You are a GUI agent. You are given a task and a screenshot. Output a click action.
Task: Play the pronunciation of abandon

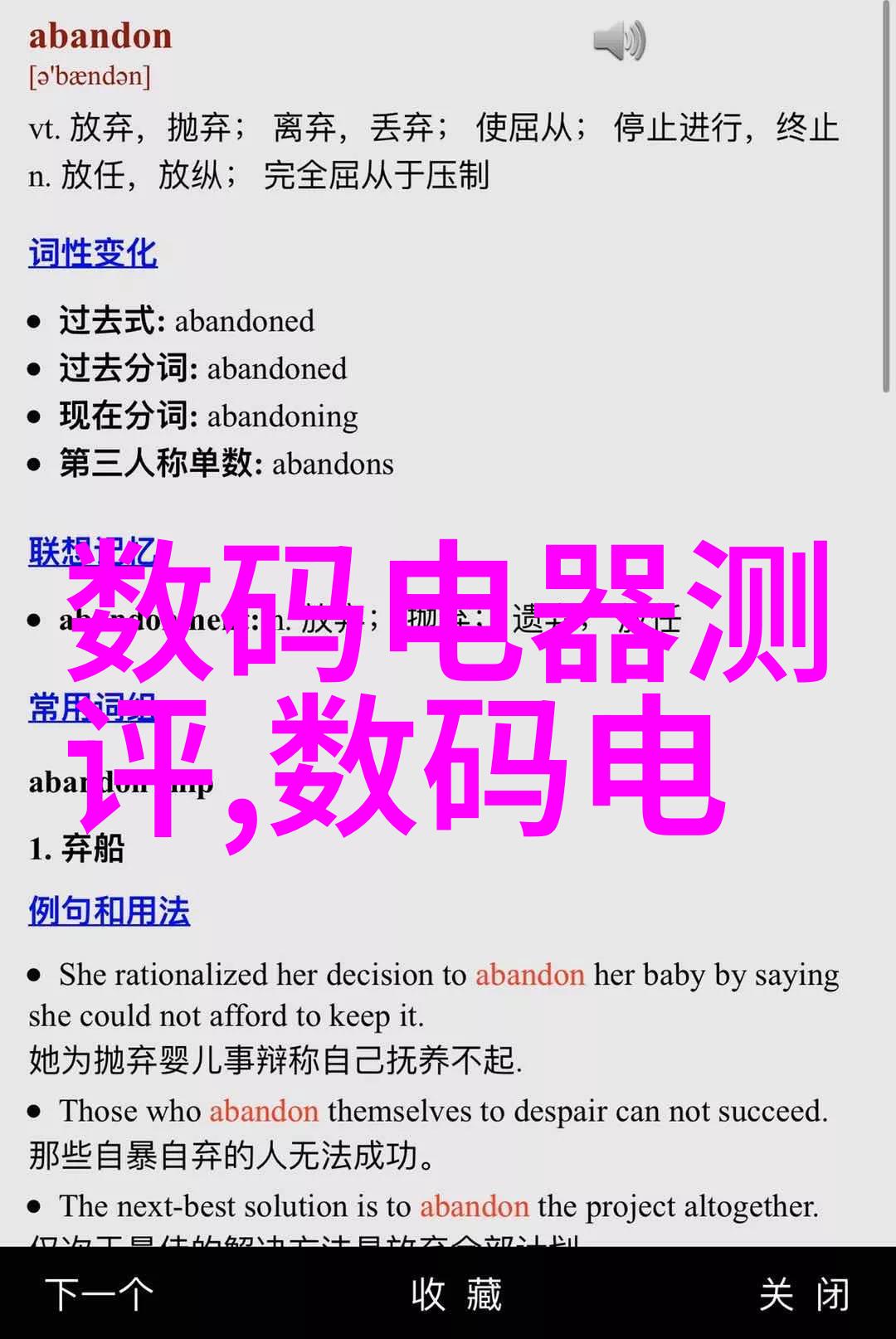[x=619, y=41]
